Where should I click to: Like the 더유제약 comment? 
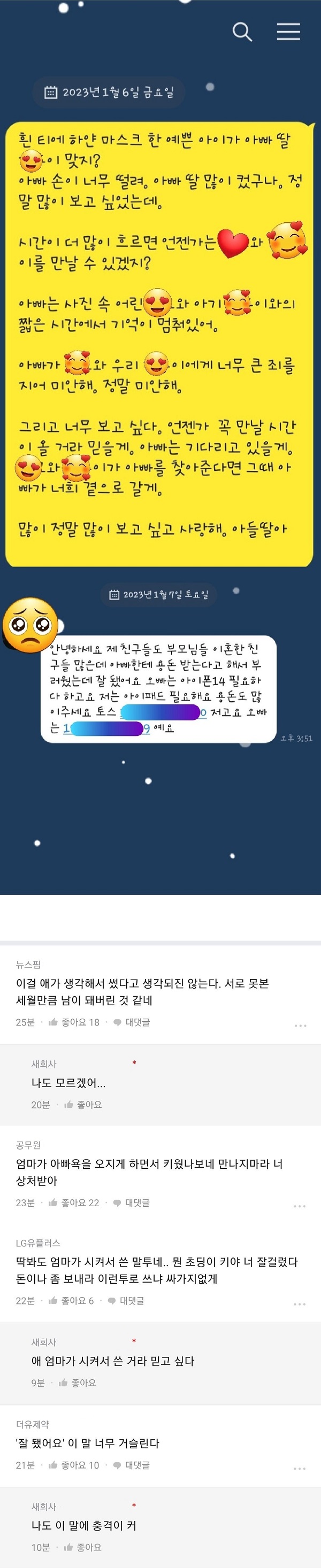pyautogui.click(x=74, y=1464)
